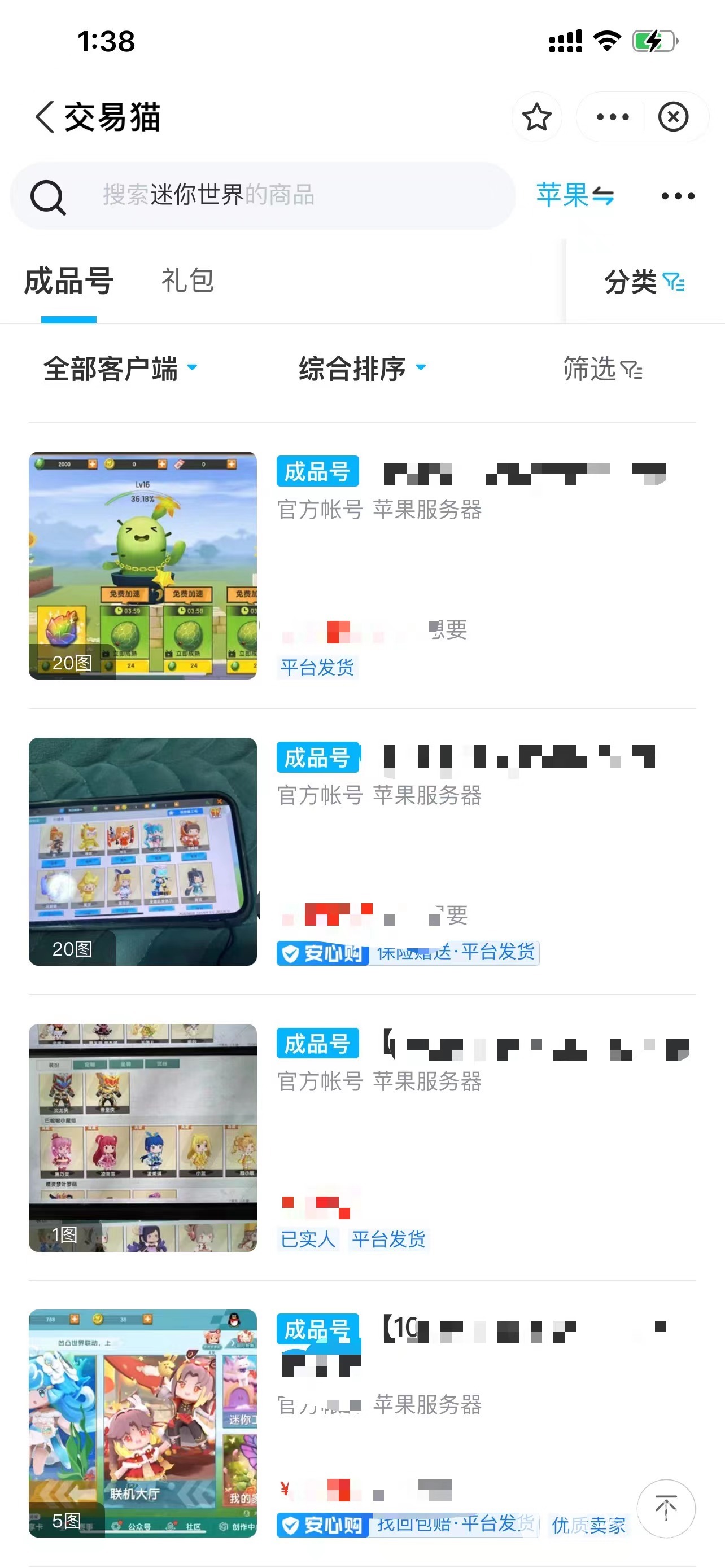Open the mini program options menu
This screenshot has height=1568, width=725.
coord(612,117)
